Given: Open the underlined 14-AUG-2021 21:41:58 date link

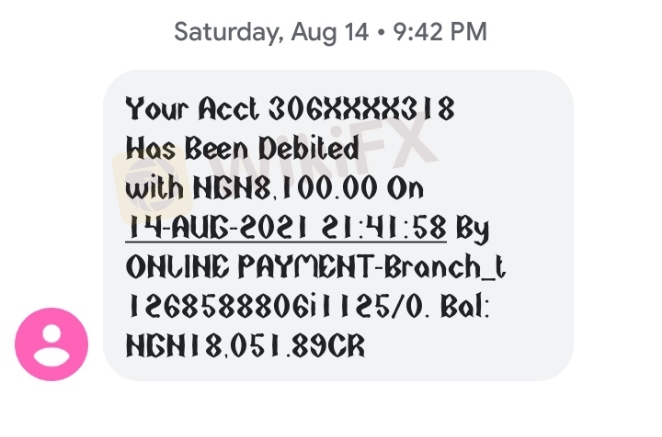Looking at the screenshot, I should (286, 228).
